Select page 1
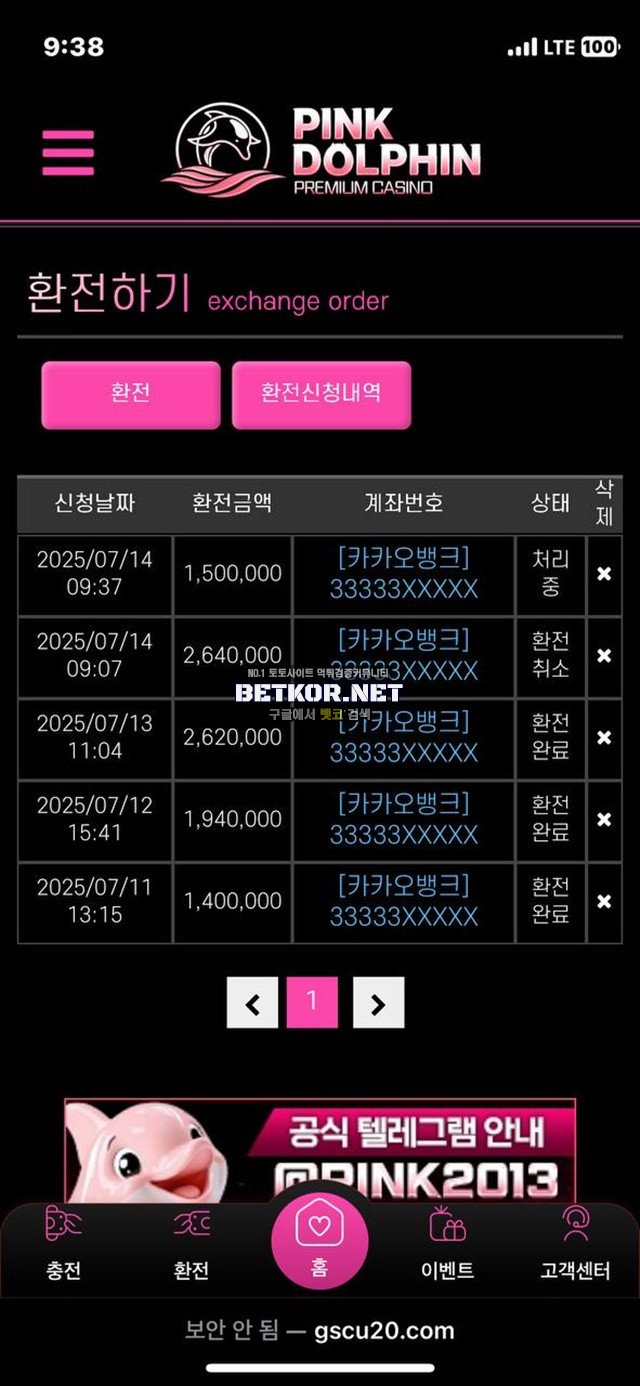 [x=312, y=1002]
